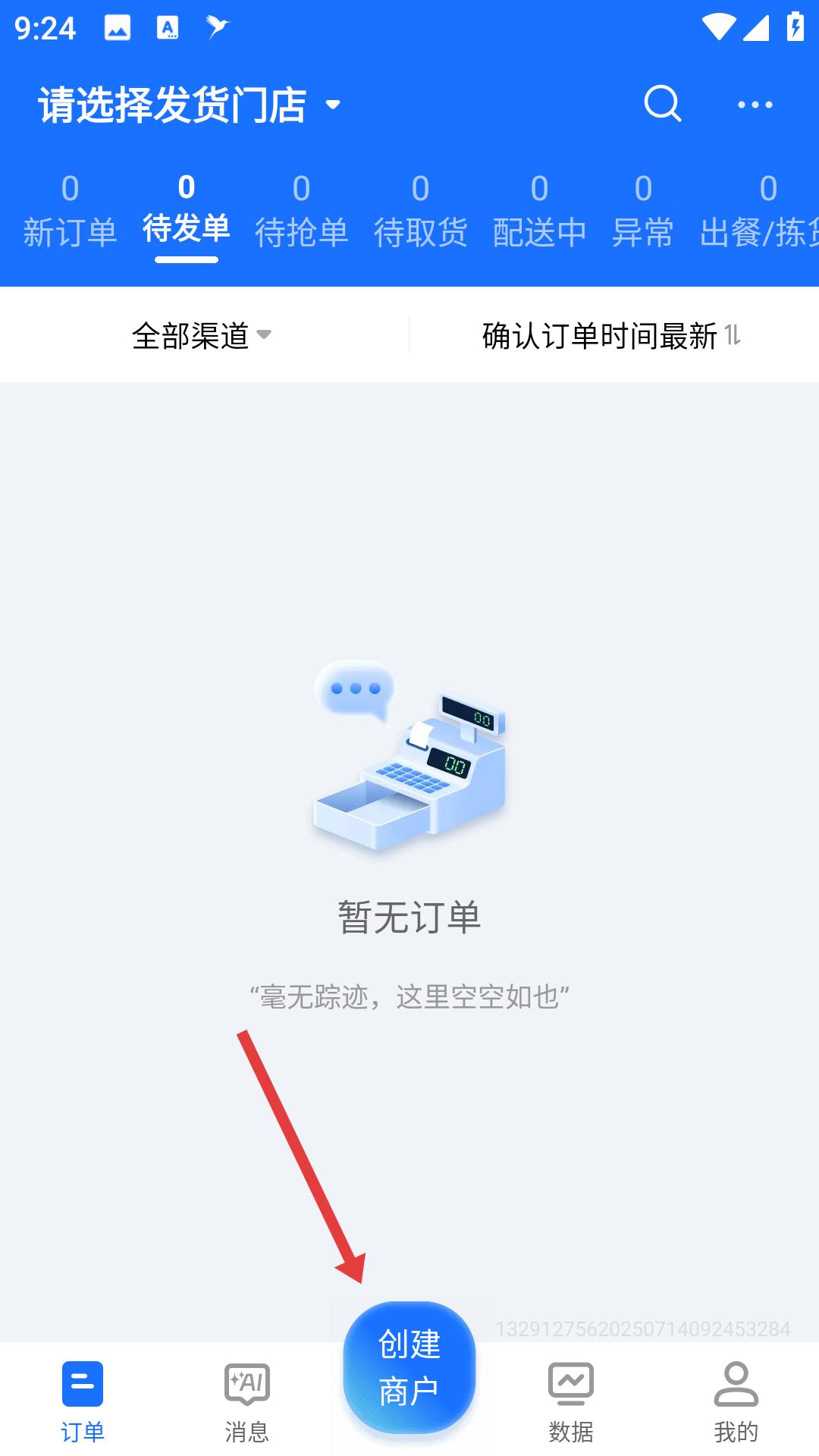Open the 消息 bottom tab
The width and height of the screenshot is (819, 1456).
click(x=246, y=1401)
